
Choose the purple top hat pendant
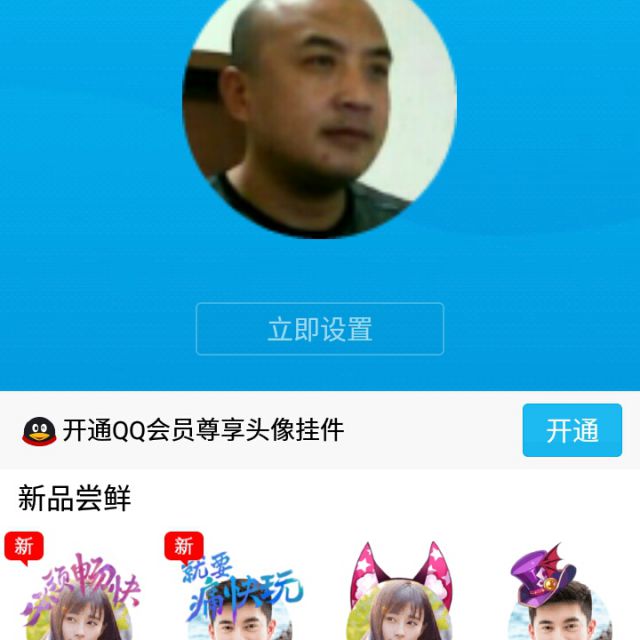click(558, 592)
